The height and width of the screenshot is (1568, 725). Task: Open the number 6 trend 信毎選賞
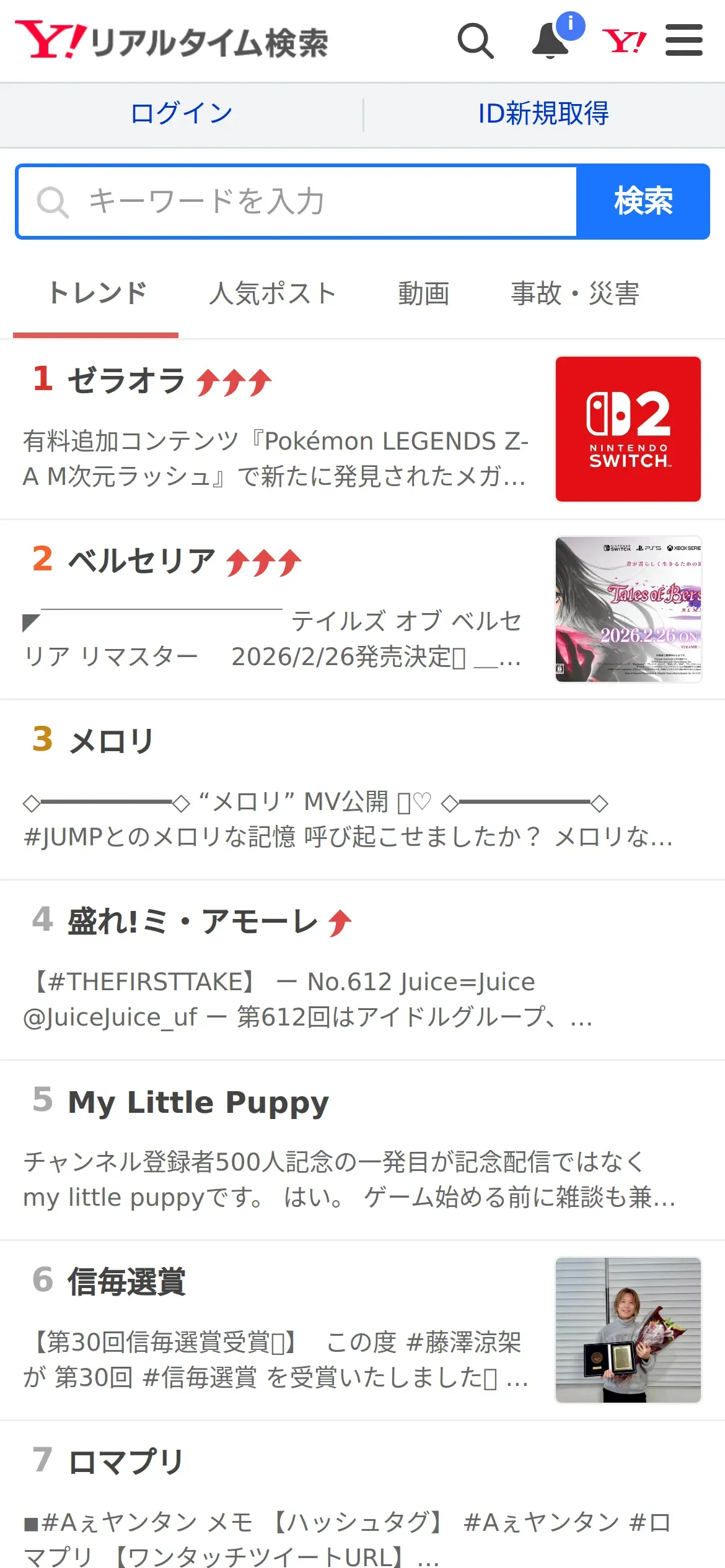click(x=126, y=1281)
